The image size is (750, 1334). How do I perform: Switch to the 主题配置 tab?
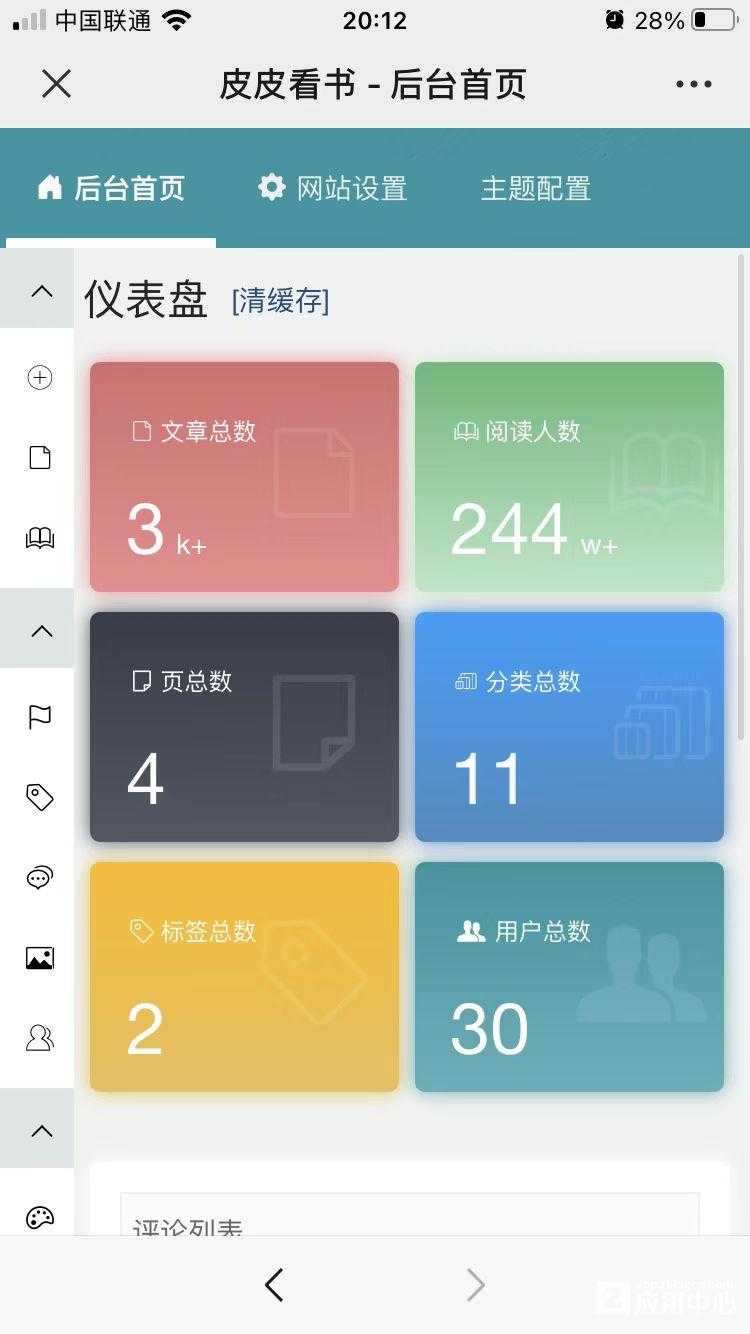point(536,188)
